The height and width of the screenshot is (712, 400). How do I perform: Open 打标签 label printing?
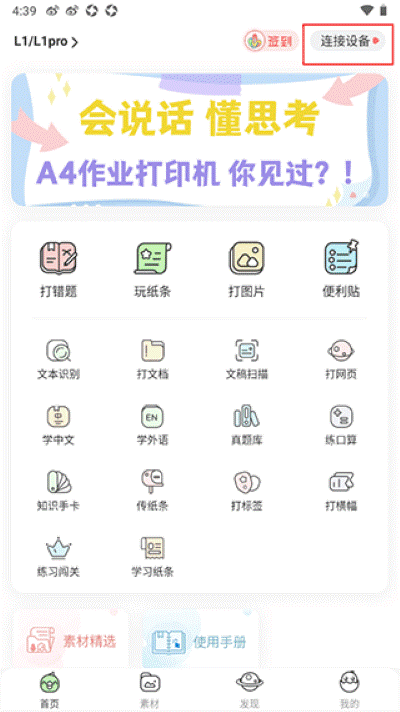click(x=247, y=491)
